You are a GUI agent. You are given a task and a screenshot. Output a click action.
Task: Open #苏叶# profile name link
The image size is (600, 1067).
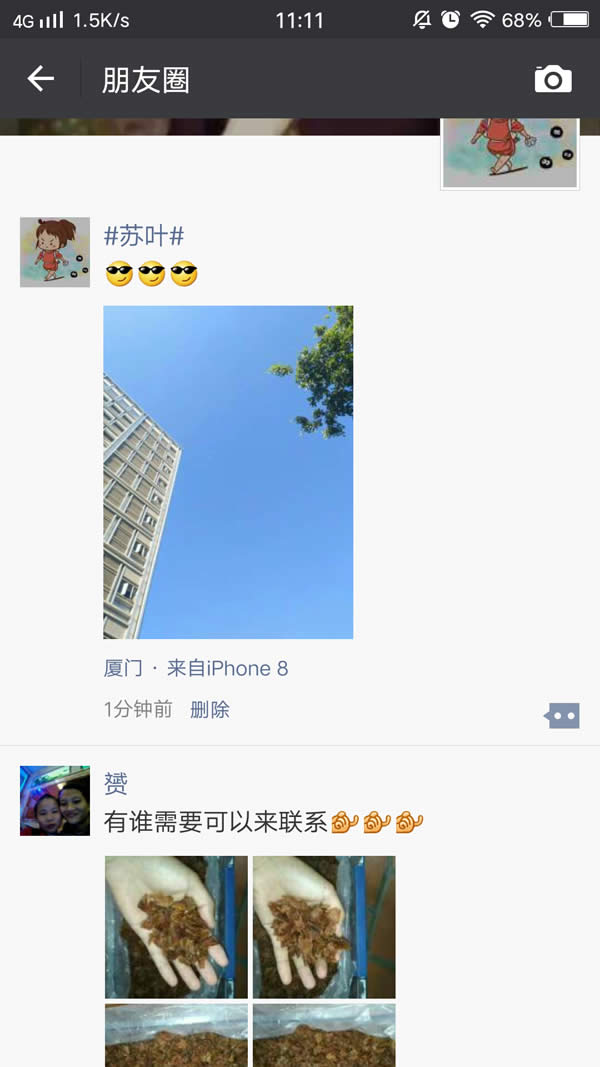pos(144,236)
